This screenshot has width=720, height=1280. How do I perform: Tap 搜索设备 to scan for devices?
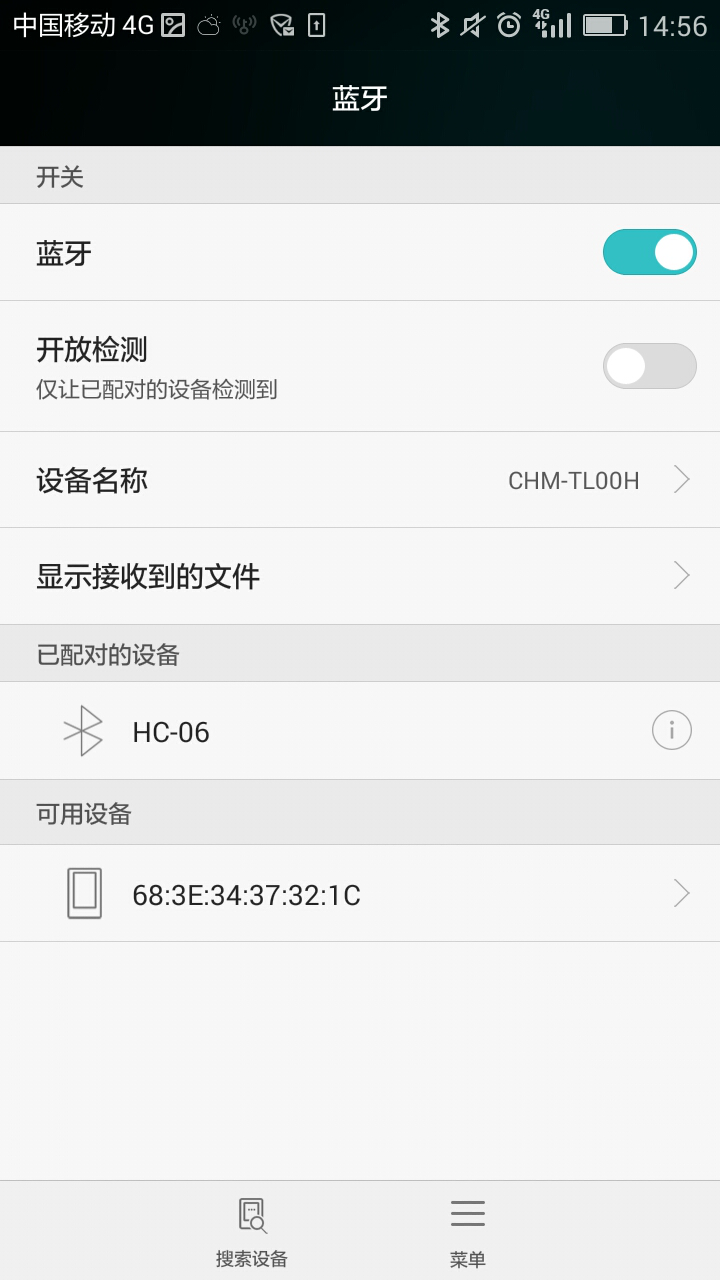(x=252, y=1231)
